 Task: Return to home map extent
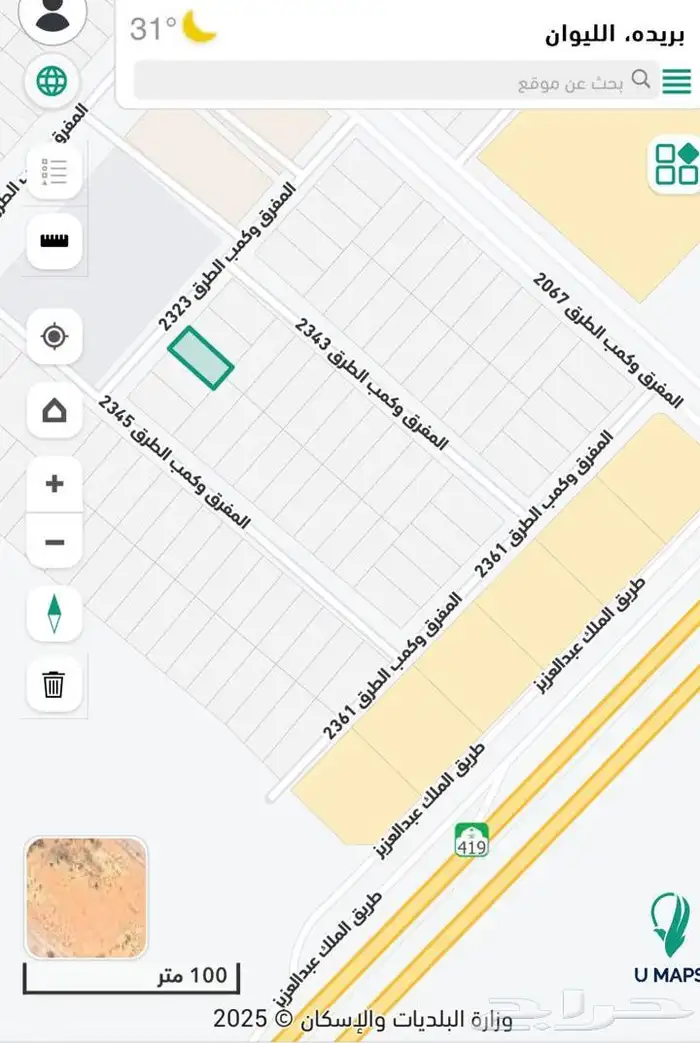tap(54, 410)
